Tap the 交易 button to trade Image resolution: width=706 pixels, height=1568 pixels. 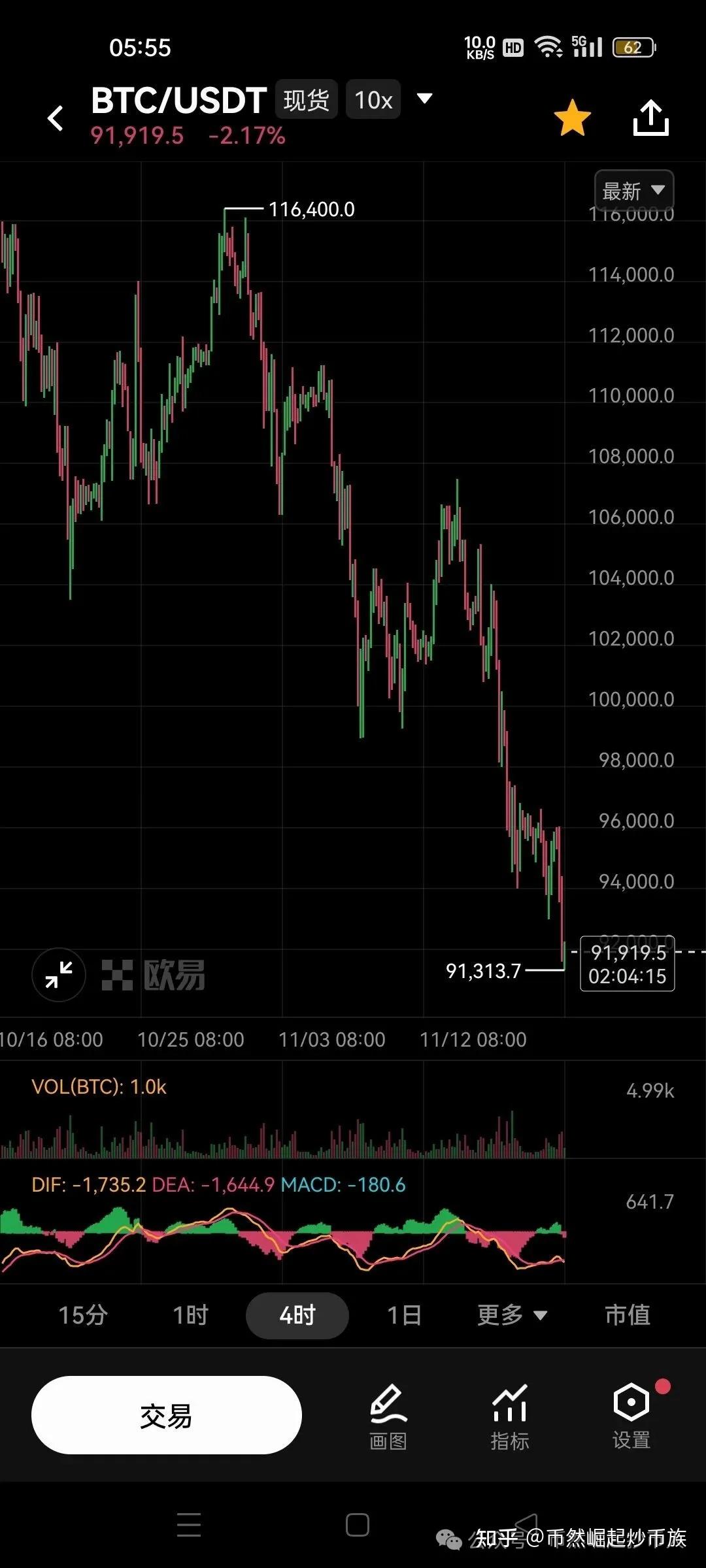(x=167, y=1416)
